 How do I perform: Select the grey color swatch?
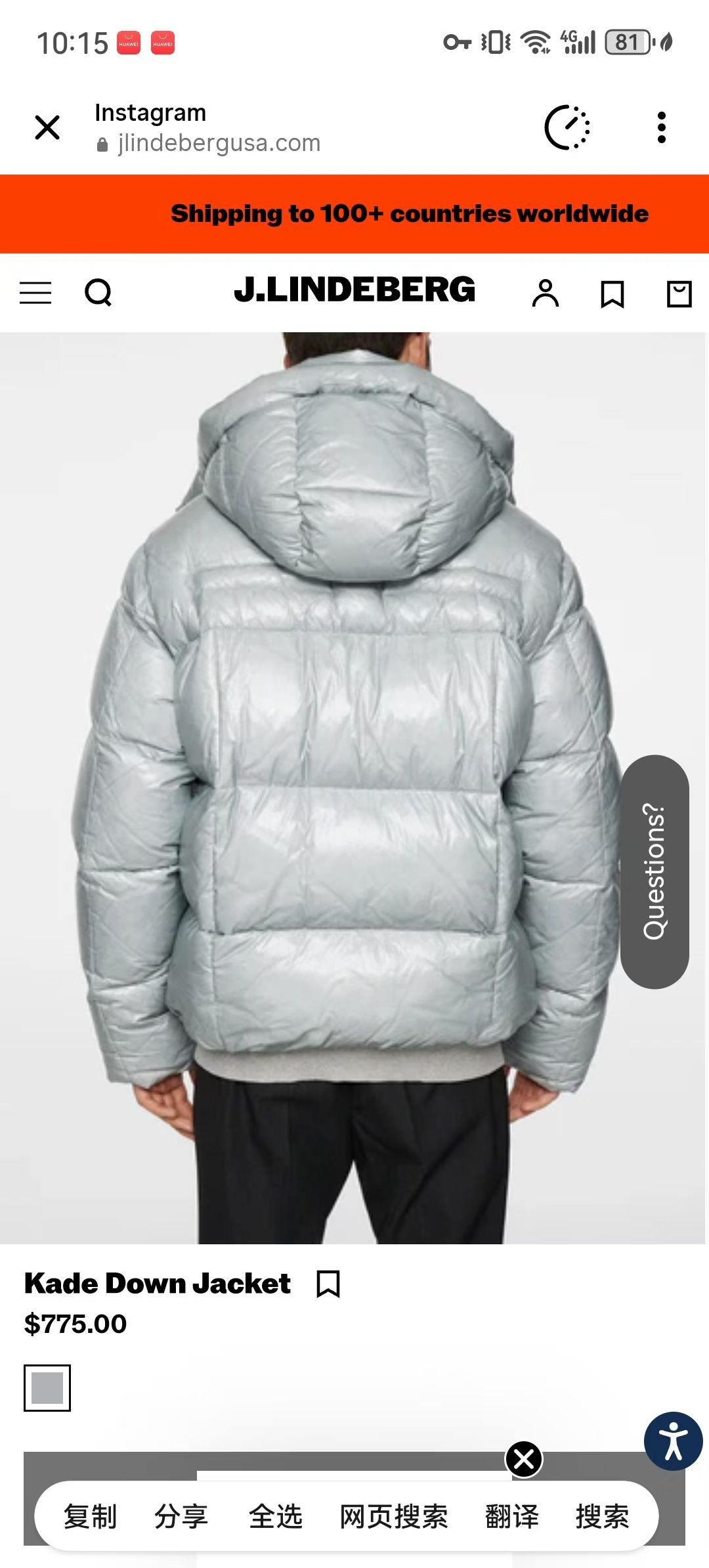47,1387
